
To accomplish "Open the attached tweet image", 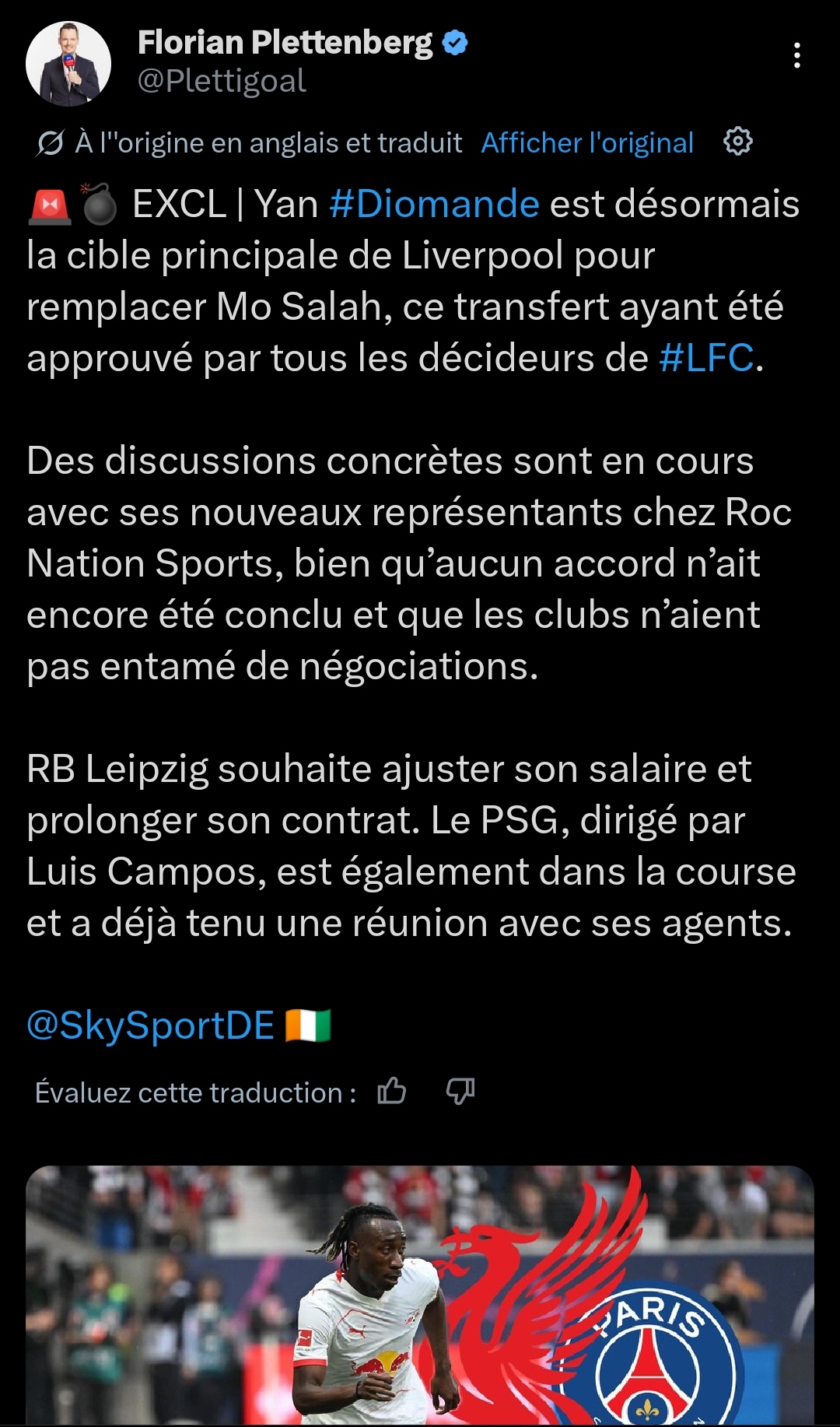I will [x=420, y=1296].
